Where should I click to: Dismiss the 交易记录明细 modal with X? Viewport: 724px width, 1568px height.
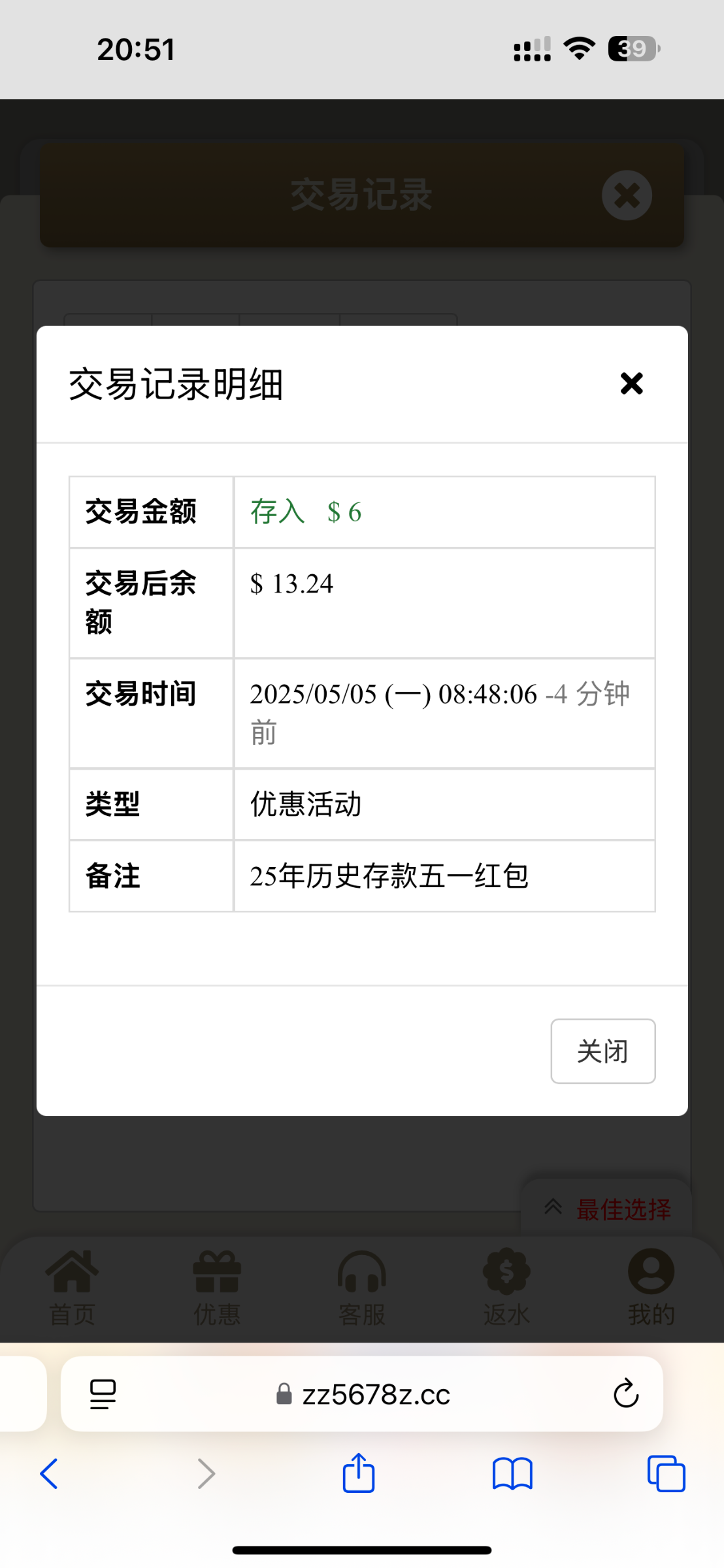[631, 384]
